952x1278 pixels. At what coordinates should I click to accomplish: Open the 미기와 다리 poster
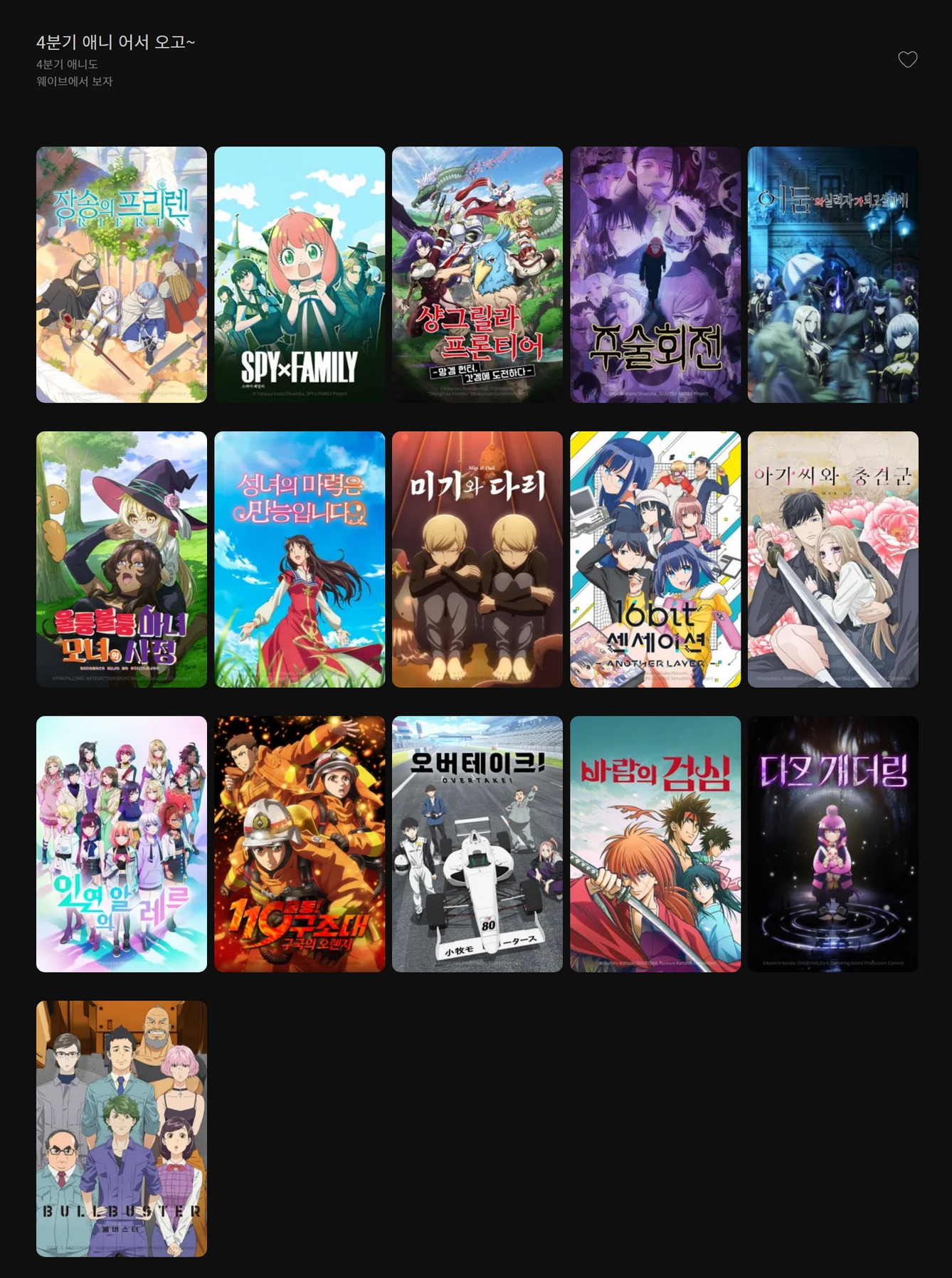pyautogui.click(x=477, y=559)
